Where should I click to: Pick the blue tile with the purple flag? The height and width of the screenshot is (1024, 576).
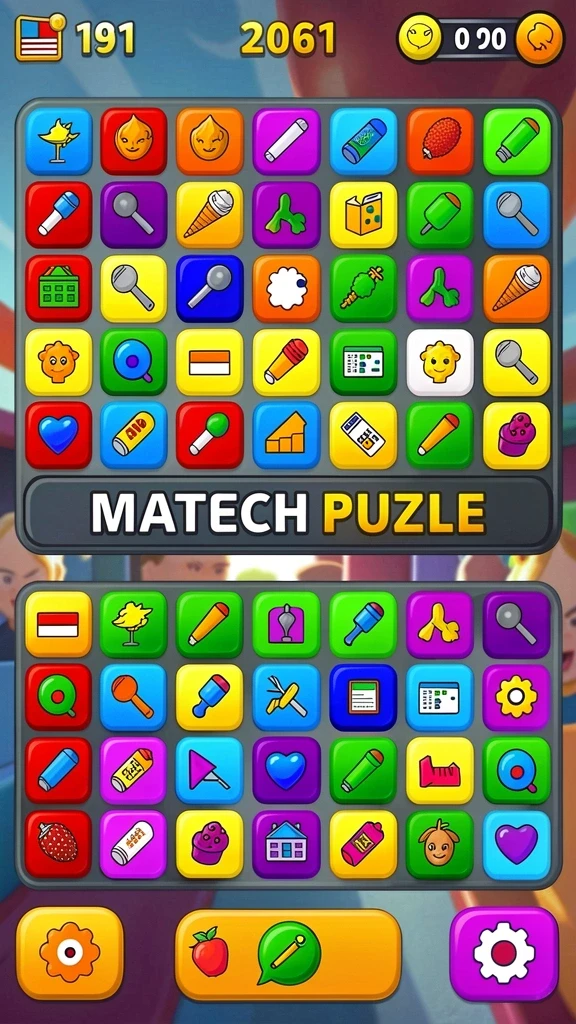coord(210,771)
